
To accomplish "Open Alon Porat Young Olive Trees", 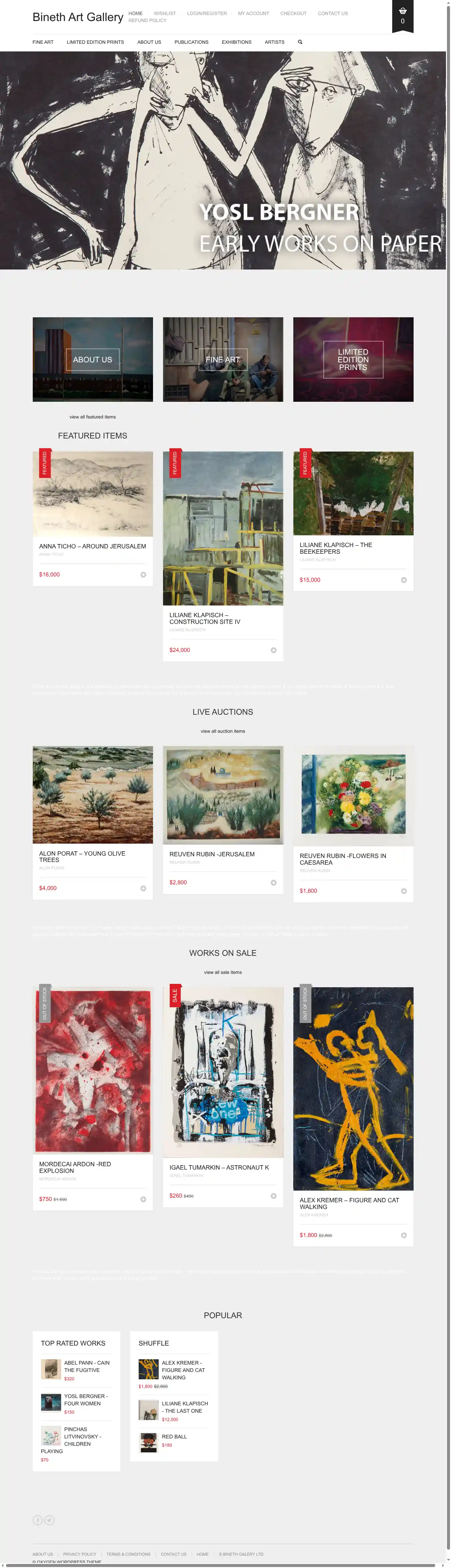I will 82,856.
